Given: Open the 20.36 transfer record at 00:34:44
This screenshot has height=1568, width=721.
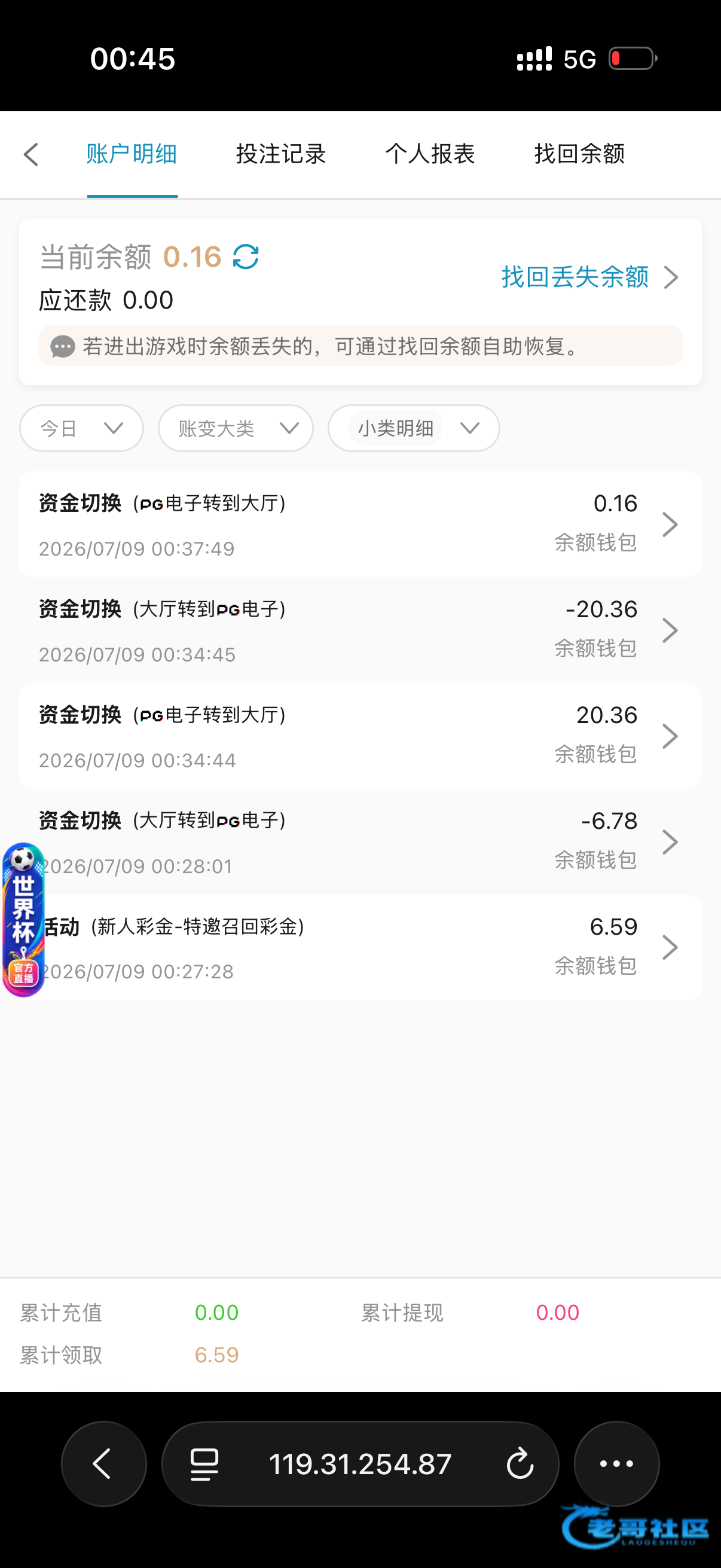Looking at the screenshot, I should coord(360,737).
